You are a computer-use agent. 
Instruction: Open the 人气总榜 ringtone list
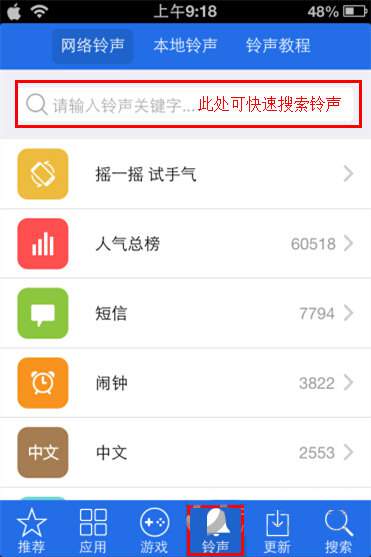[186, 244]
